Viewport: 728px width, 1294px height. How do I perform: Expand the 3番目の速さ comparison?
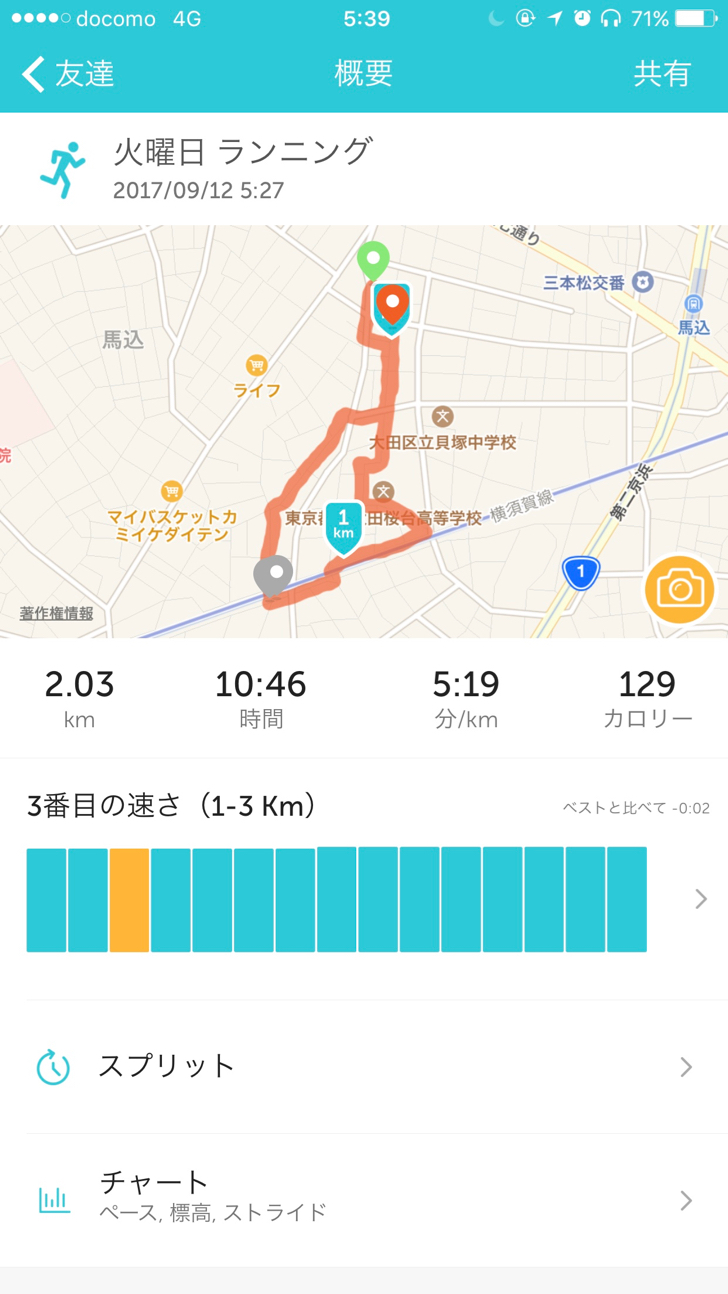pos(700,900)
